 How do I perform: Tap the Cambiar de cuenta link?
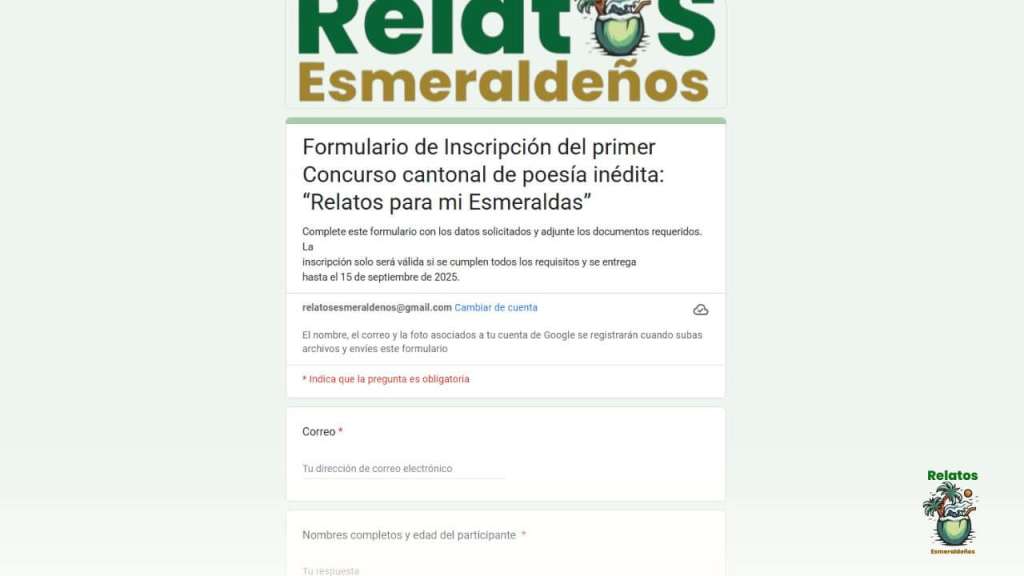click(495, 308)
